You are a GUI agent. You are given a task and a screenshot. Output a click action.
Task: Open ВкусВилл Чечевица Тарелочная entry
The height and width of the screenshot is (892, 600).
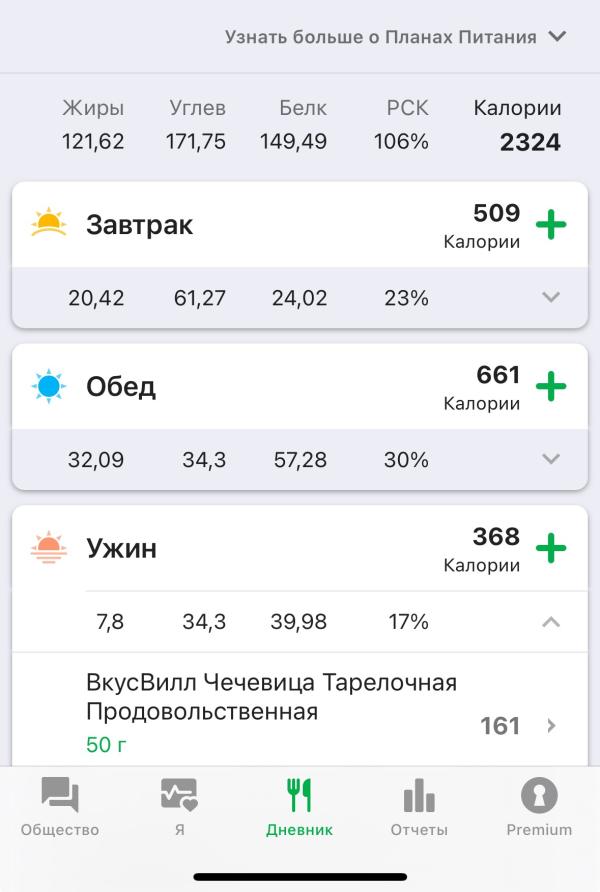click(300, 712)
